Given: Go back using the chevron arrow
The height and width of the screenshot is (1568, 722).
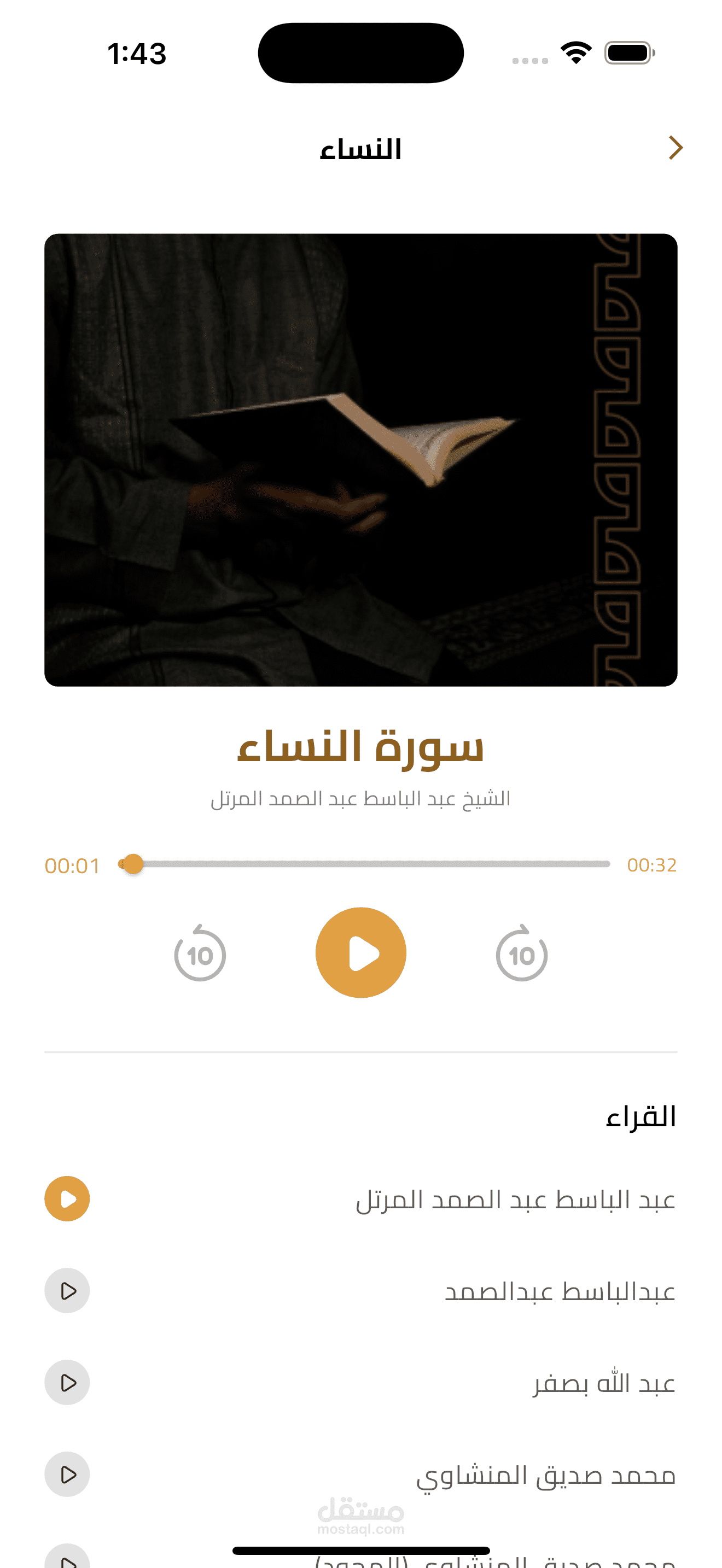Looking at the screenshot, I should [675, 148].
